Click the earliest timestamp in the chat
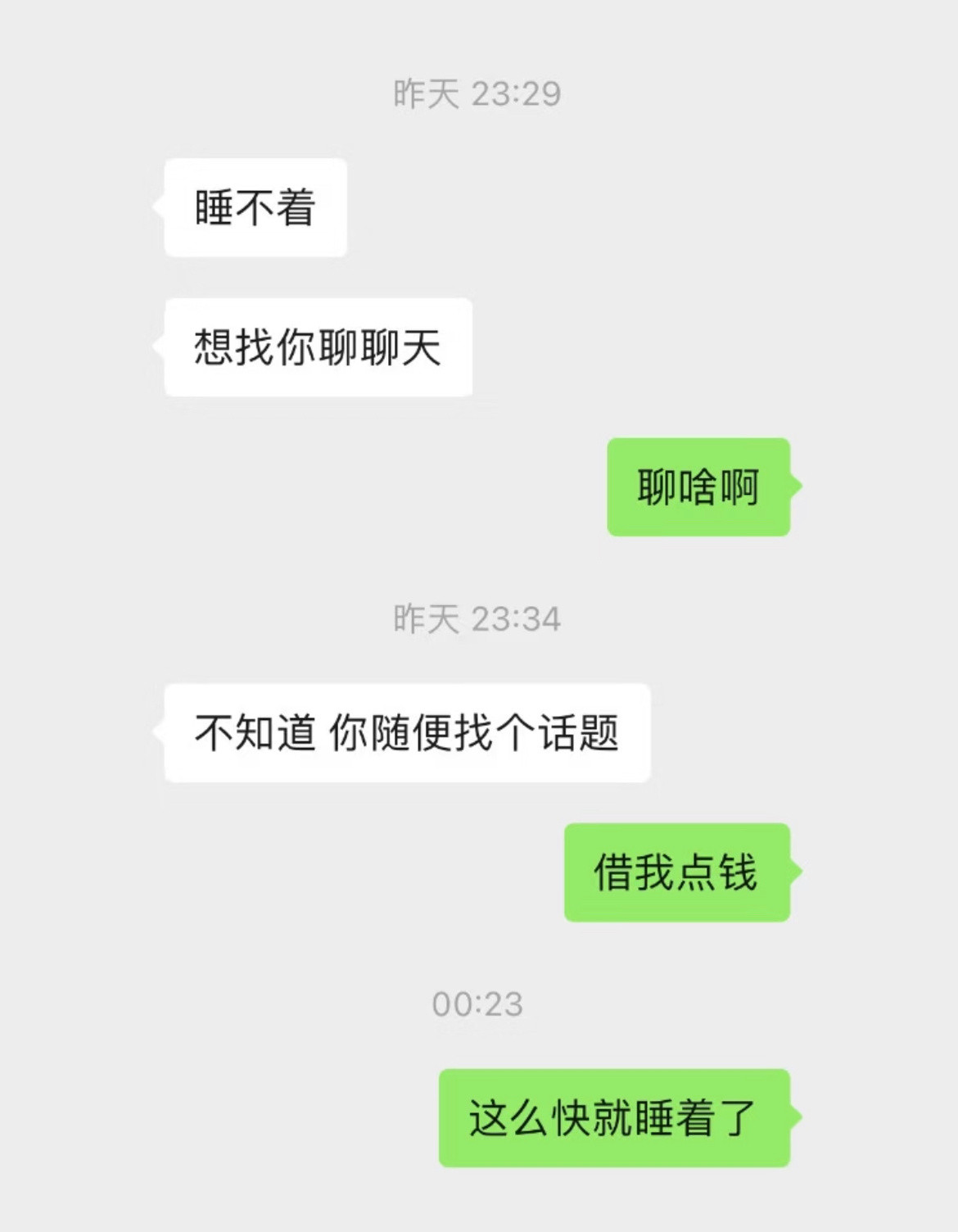The height and width of the screenshot is (1232, 958). [477, 93]
